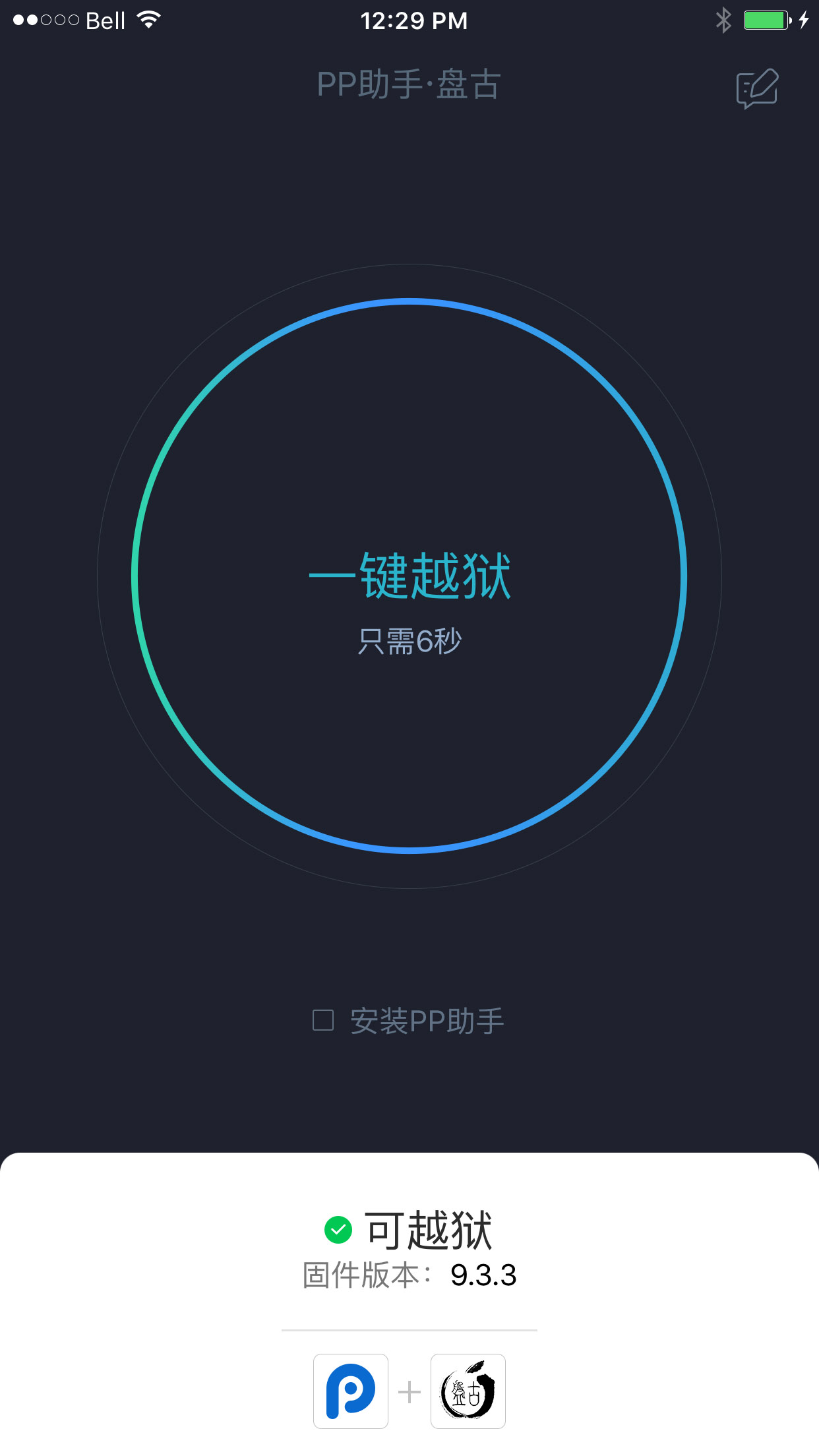
Task: Open the feedback icon in top corner
Action: click(x=757, y=88)
